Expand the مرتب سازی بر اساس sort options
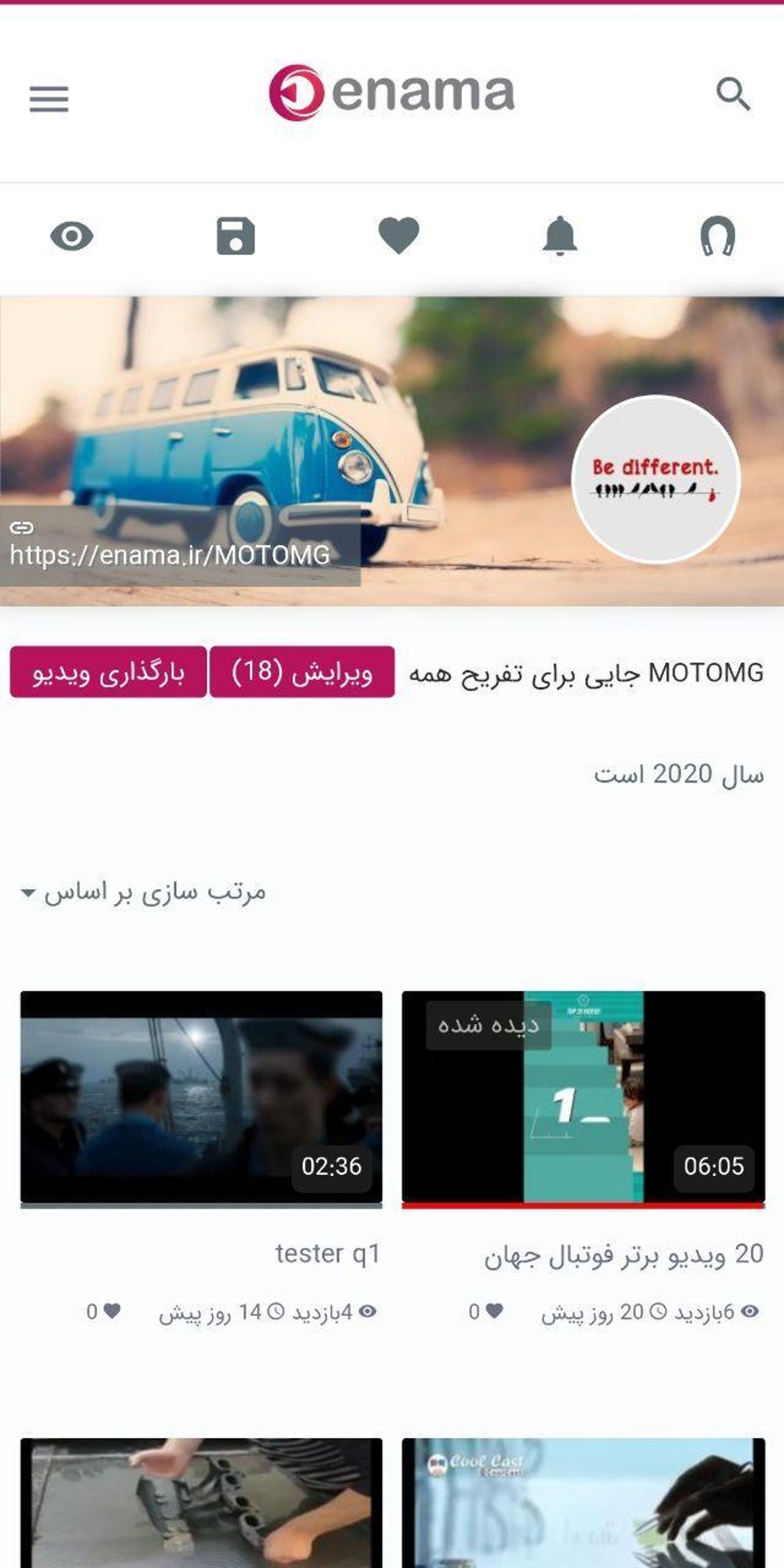The image size is (784, 1568). 152,892
